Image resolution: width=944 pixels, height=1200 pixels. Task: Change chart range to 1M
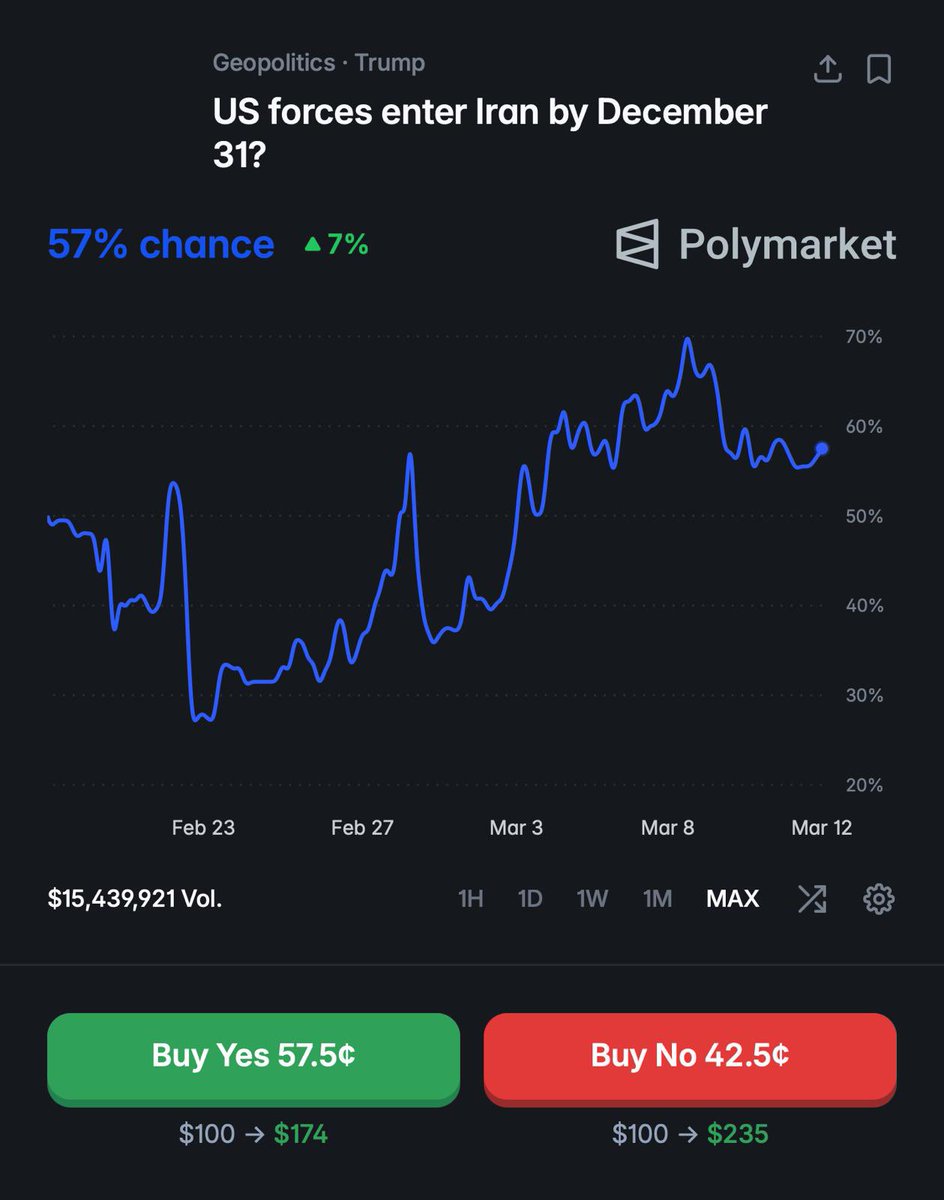657,899
